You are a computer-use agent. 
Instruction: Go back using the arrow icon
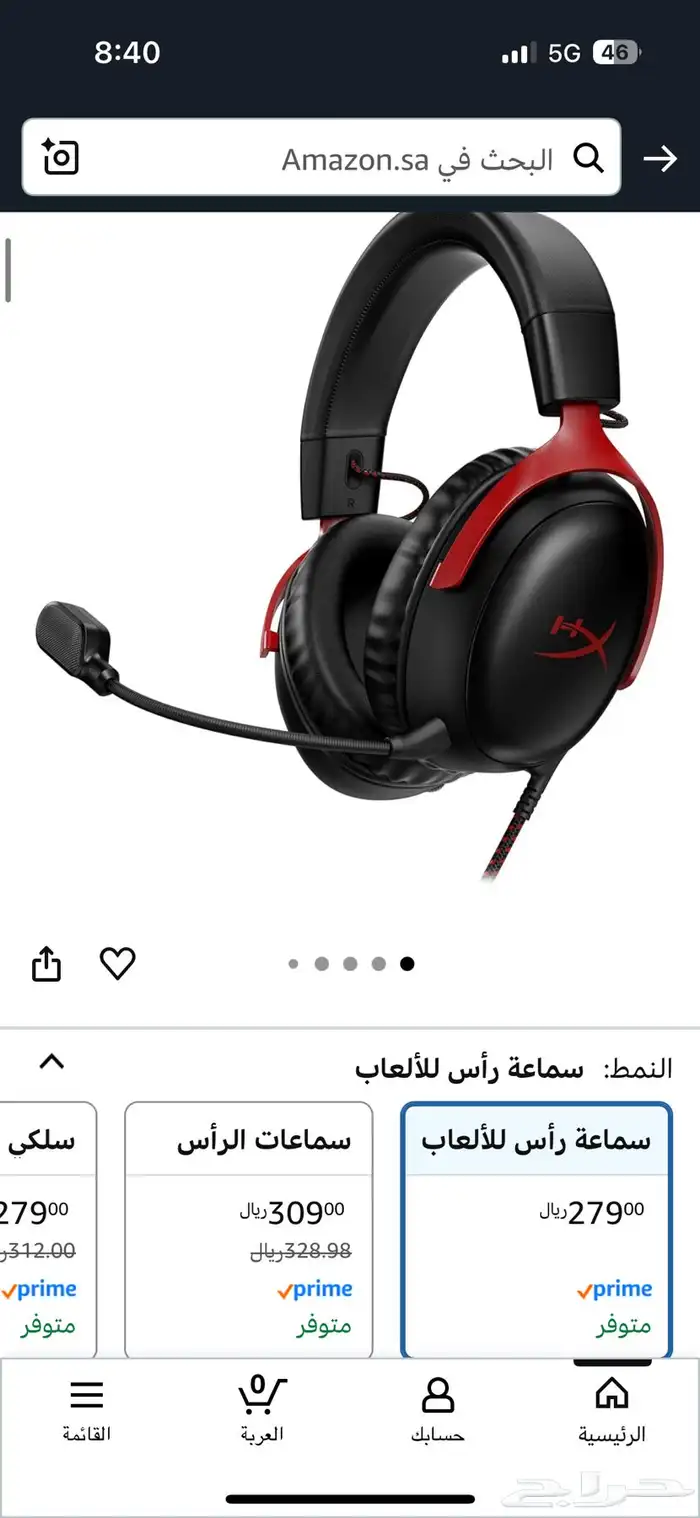click(660, 158)
